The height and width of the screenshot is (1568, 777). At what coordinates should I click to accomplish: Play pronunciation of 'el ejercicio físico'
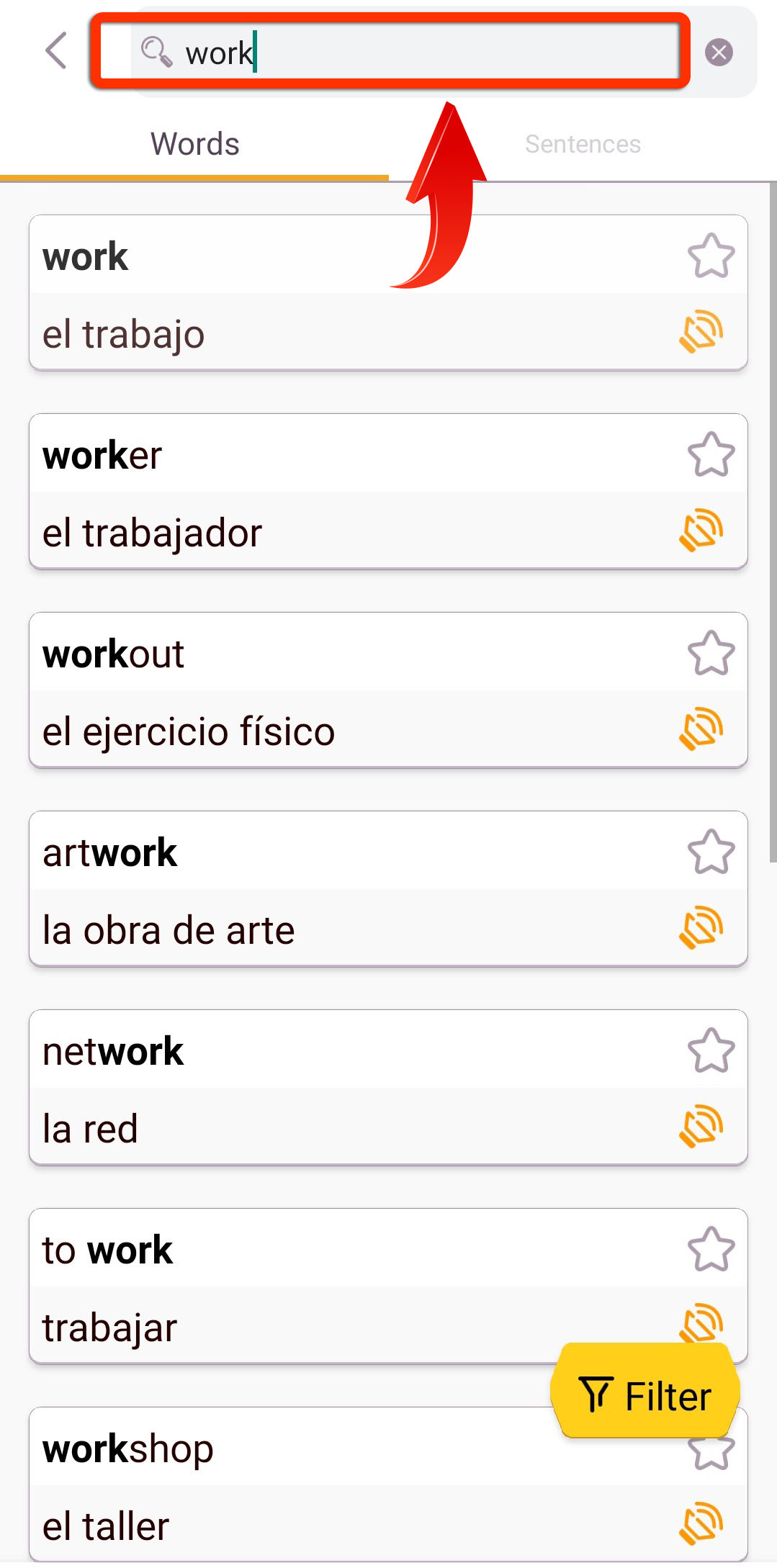[x=701, y=730]
